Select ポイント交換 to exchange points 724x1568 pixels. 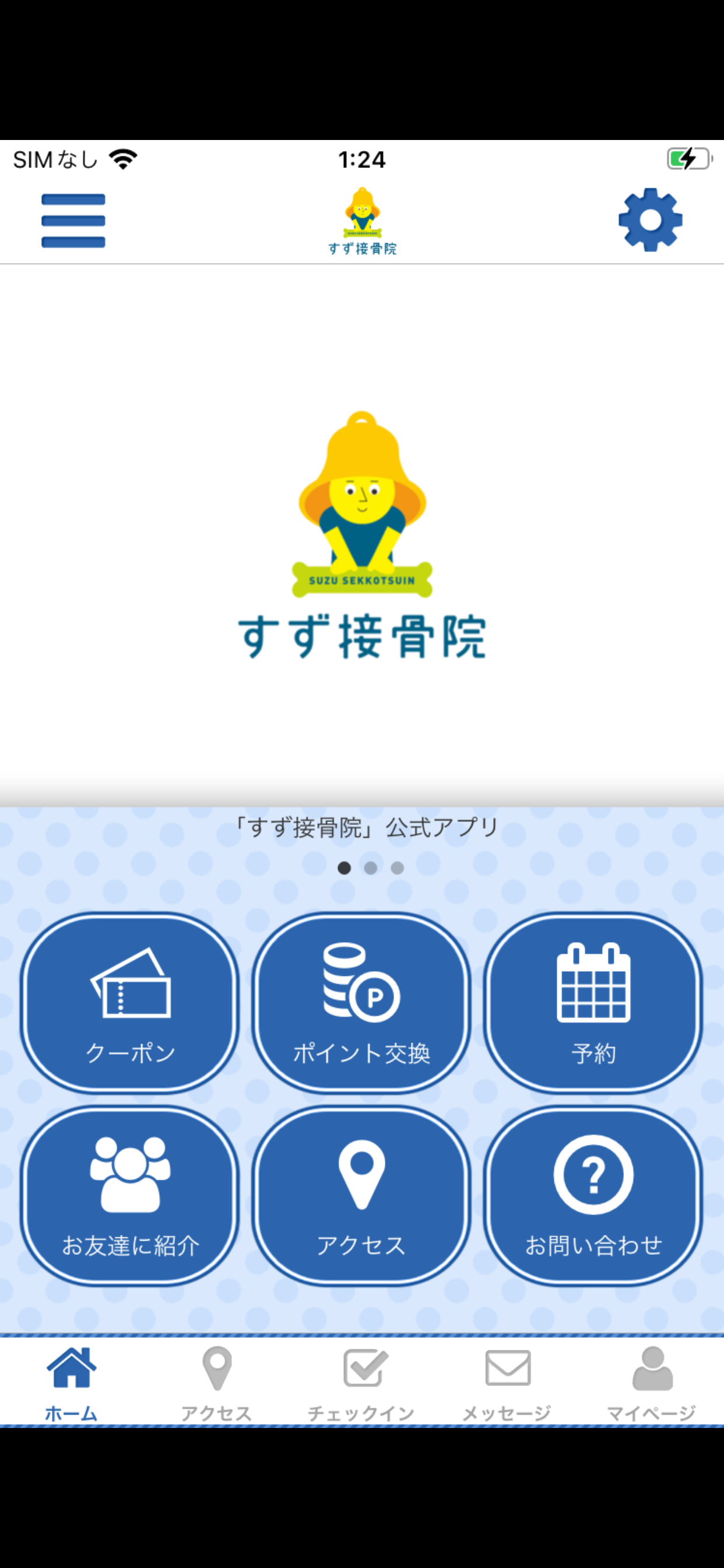coord(362,1002)
